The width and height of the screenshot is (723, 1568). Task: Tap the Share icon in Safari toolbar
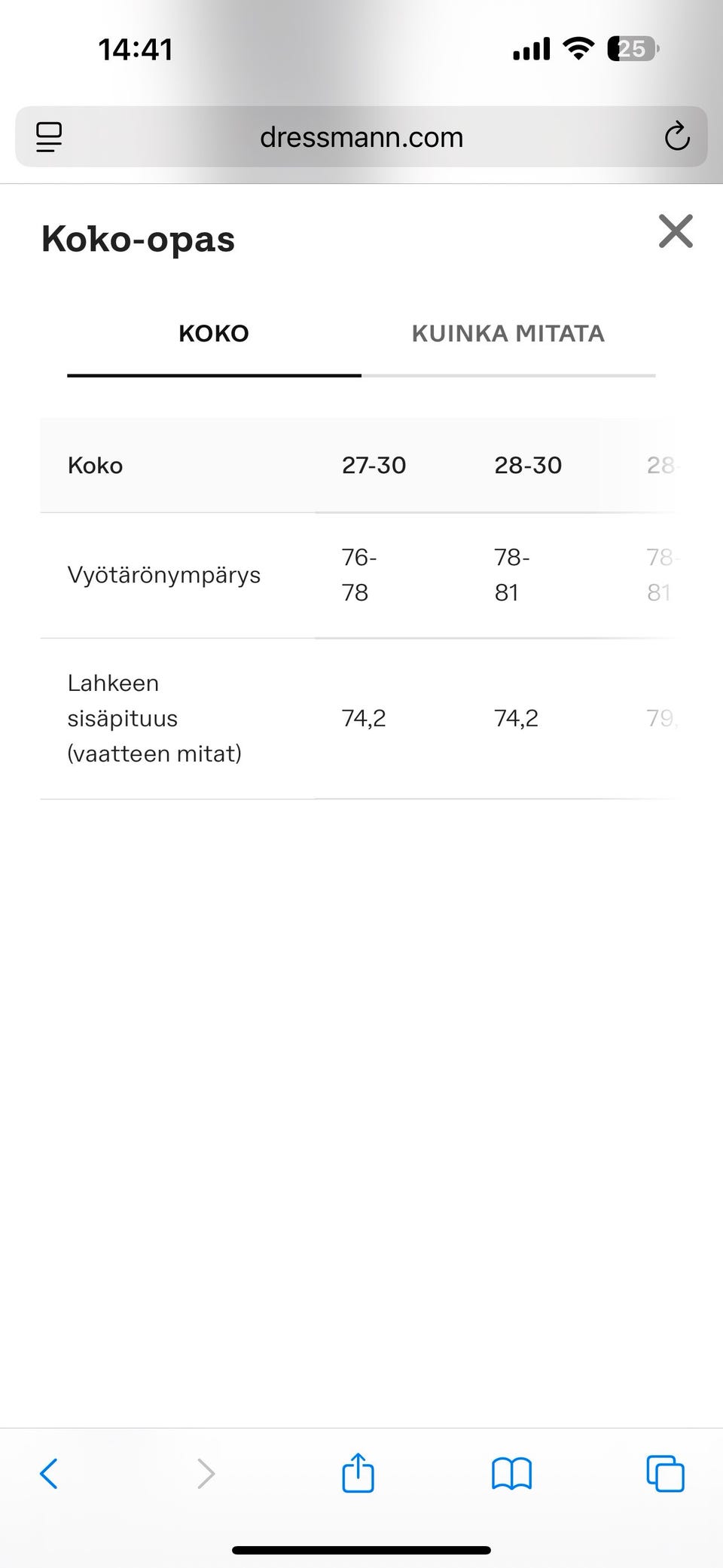tap(358, 1474)
